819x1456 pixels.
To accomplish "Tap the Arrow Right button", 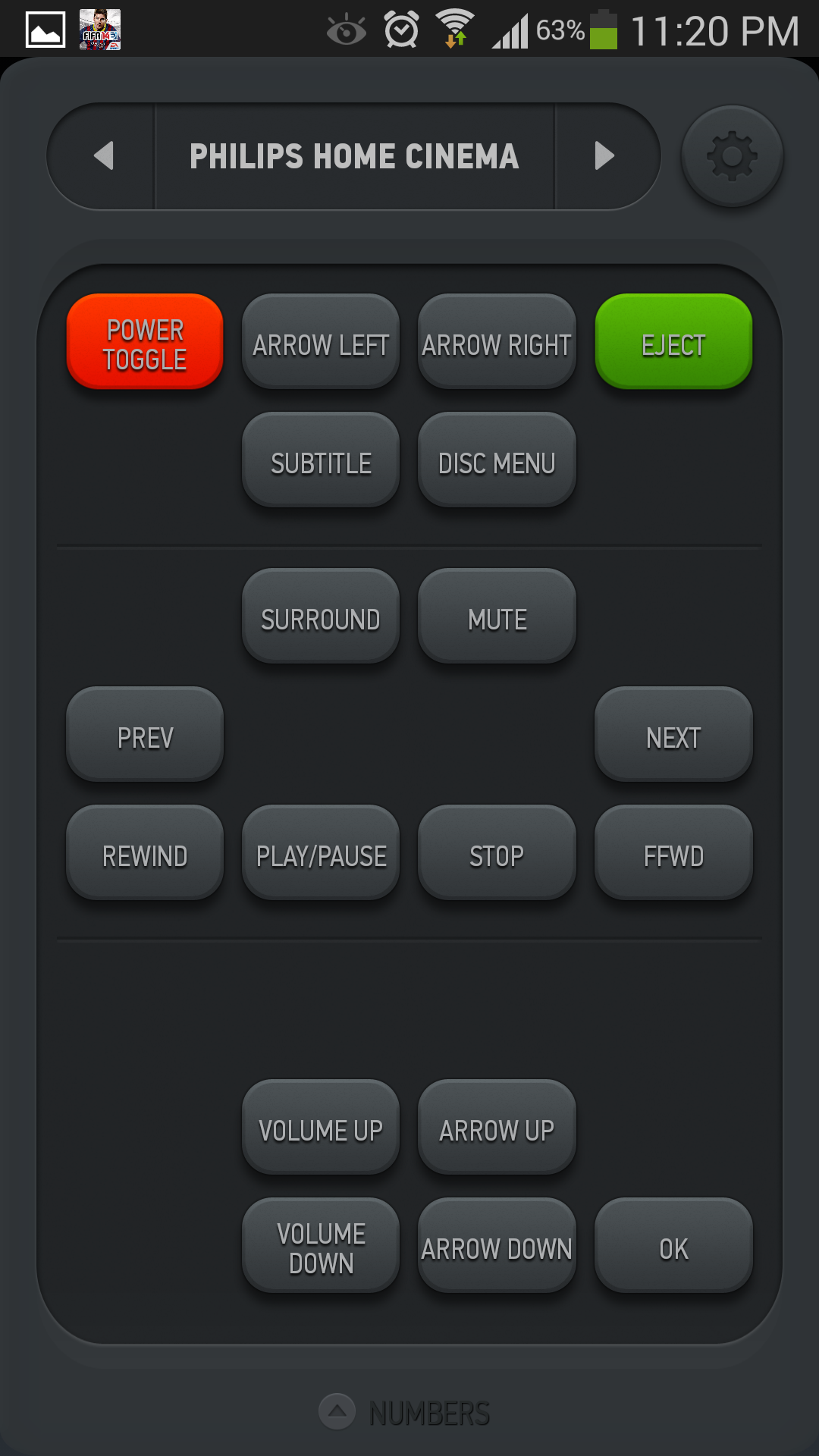I will (x=497, y=342).
